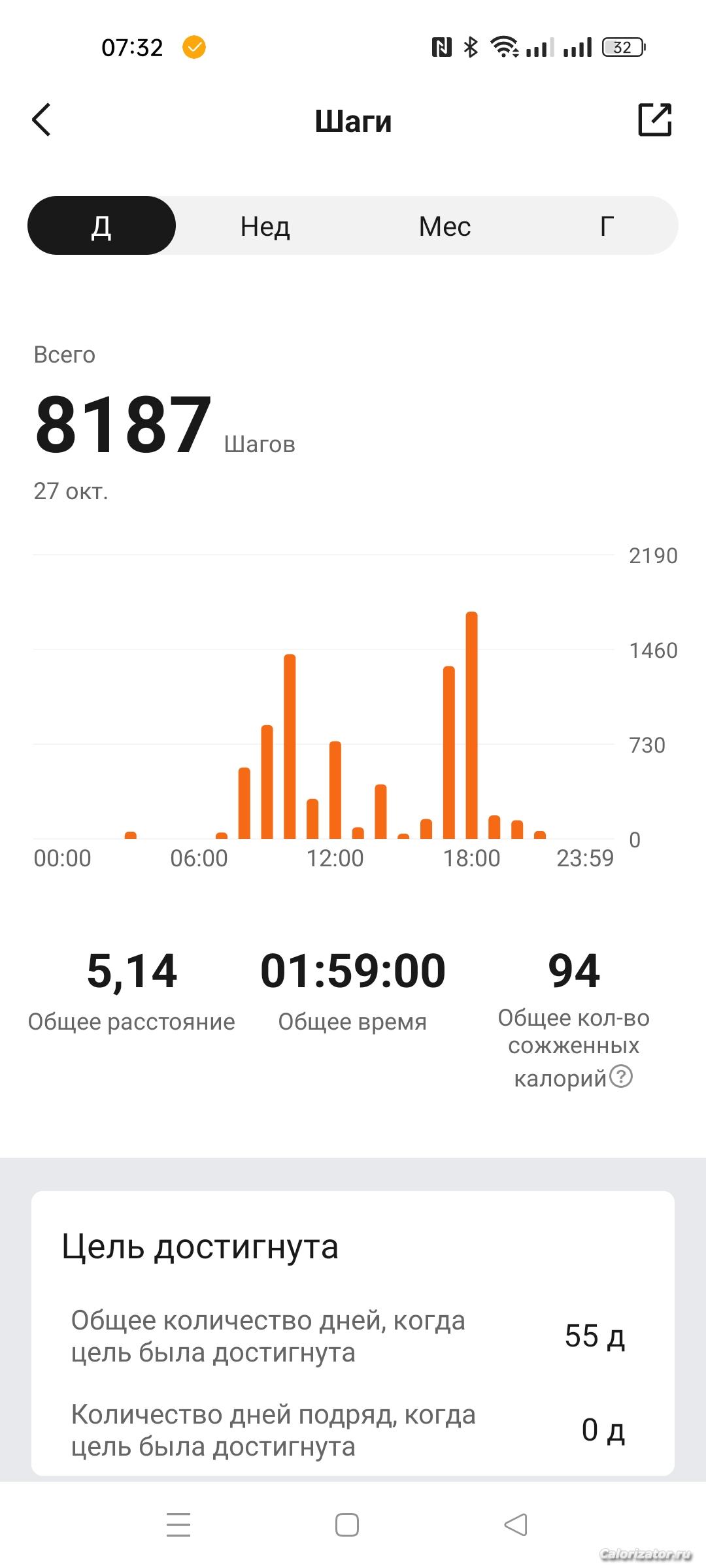
Task: Share the steps report via export icon
Action: tap(654, 120)
